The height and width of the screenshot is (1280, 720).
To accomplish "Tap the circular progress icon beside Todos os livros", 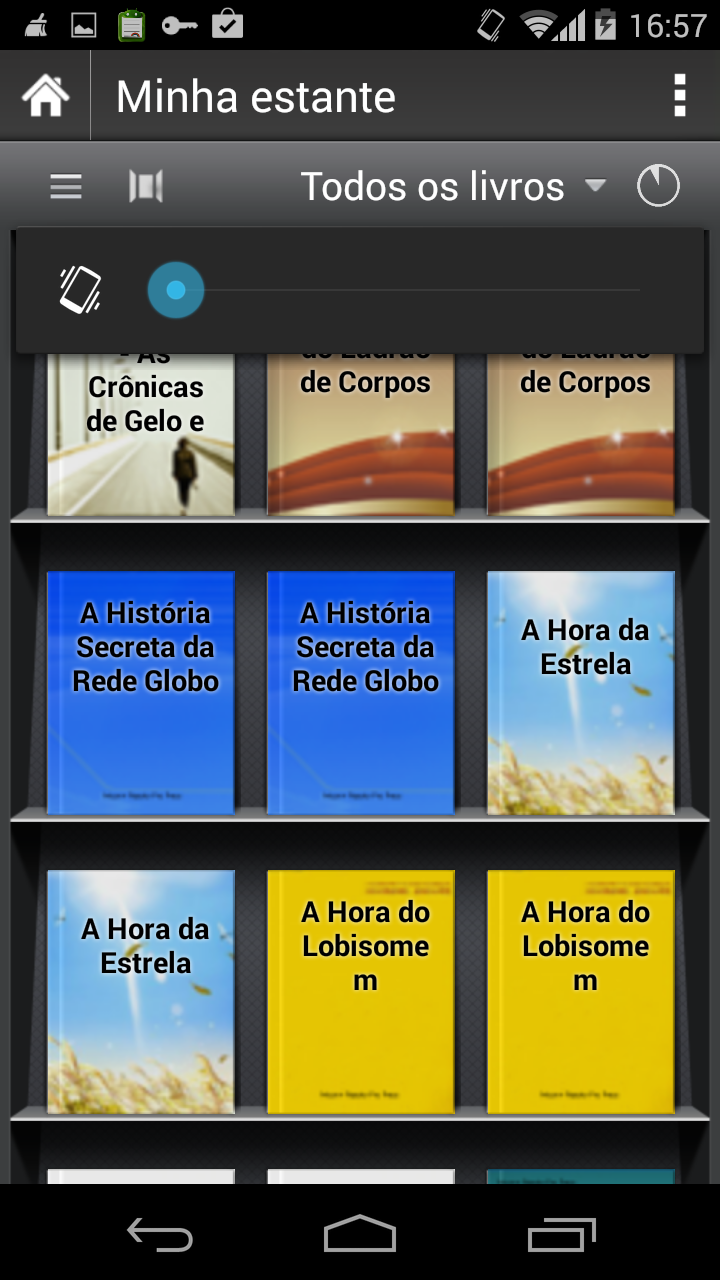I will tap(658, 187).
